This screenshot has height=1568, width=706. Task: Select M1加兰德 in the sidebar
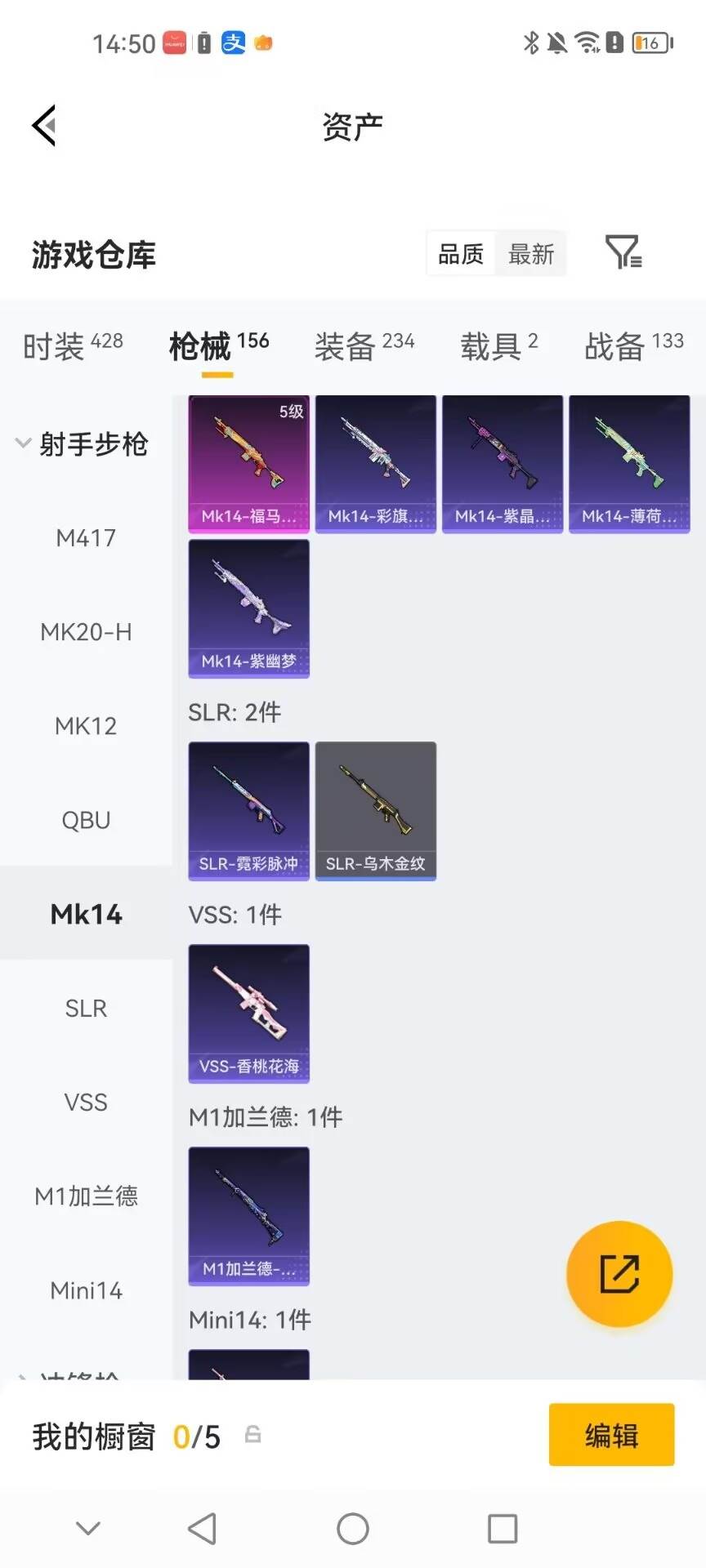coord(86,1196)
